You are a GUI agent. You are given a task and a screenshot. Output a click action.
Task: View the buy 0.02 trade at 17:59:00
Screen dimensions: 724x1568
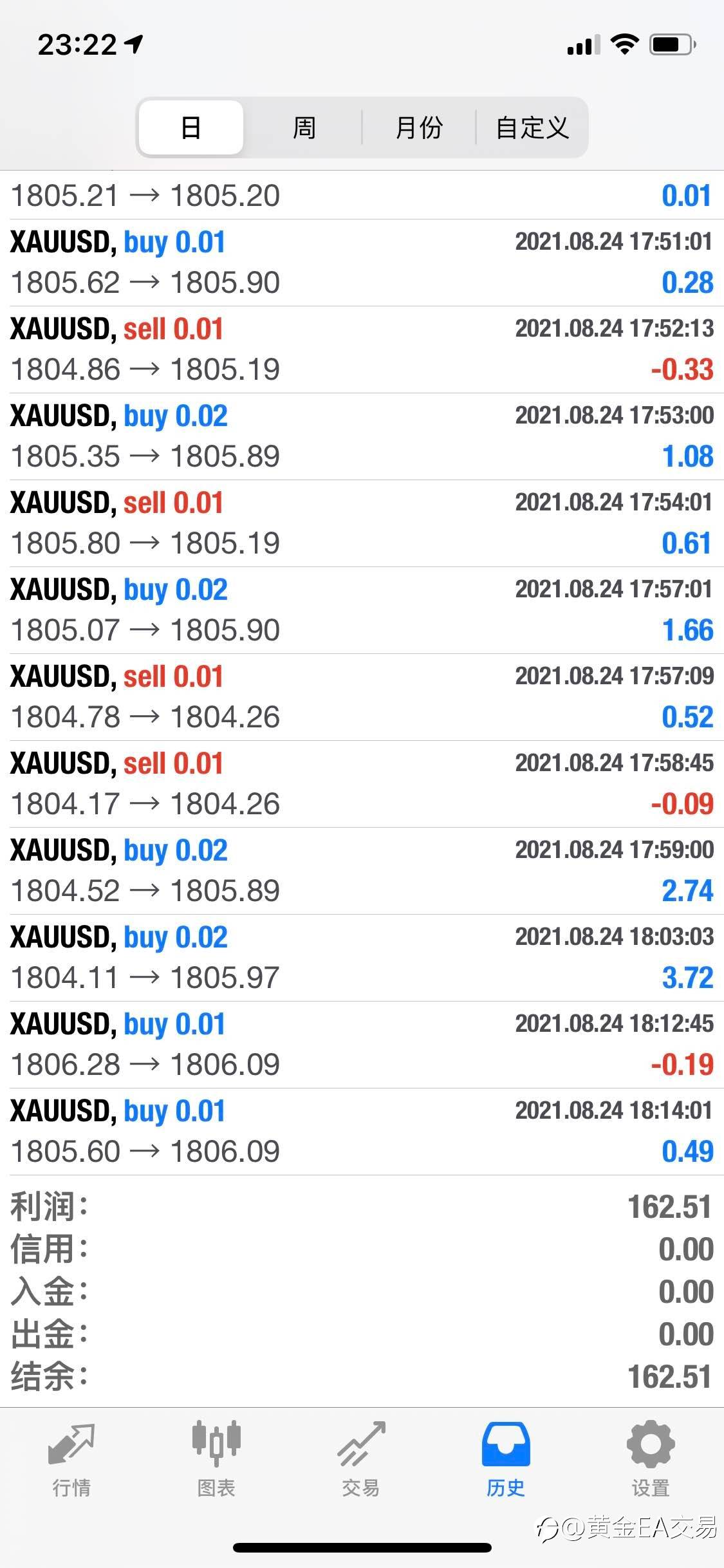362,871
